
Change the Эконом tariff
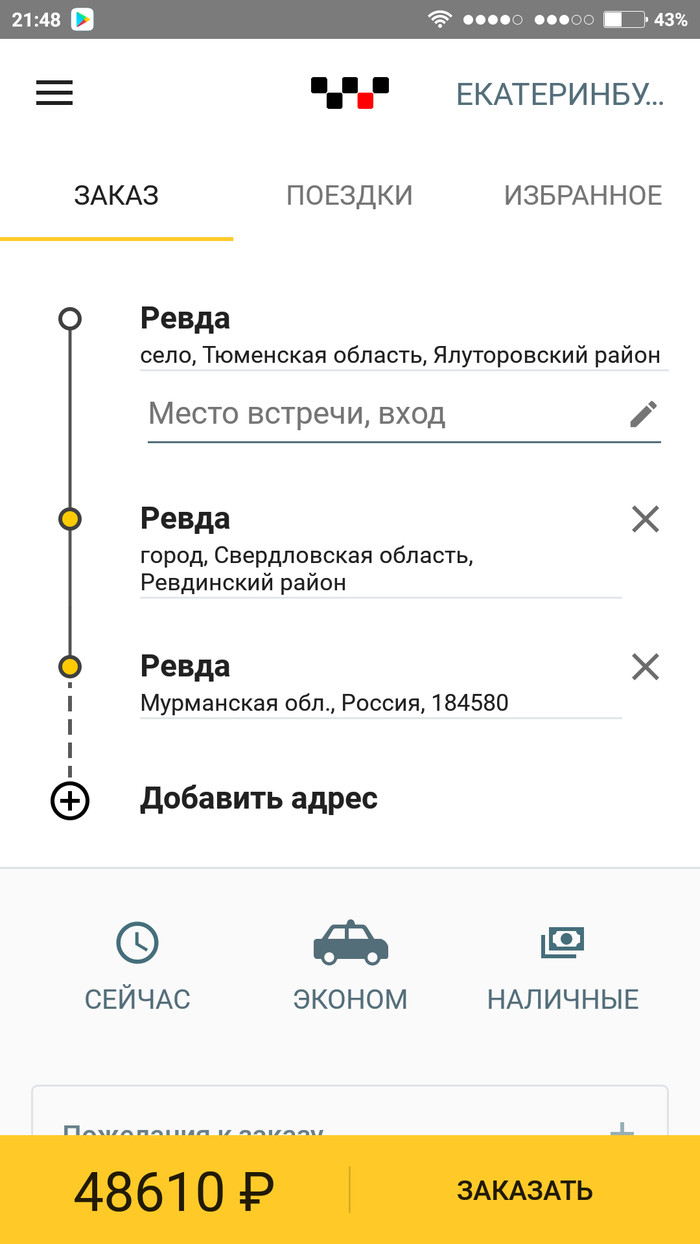pyautogui.click(x=350, y=968)
